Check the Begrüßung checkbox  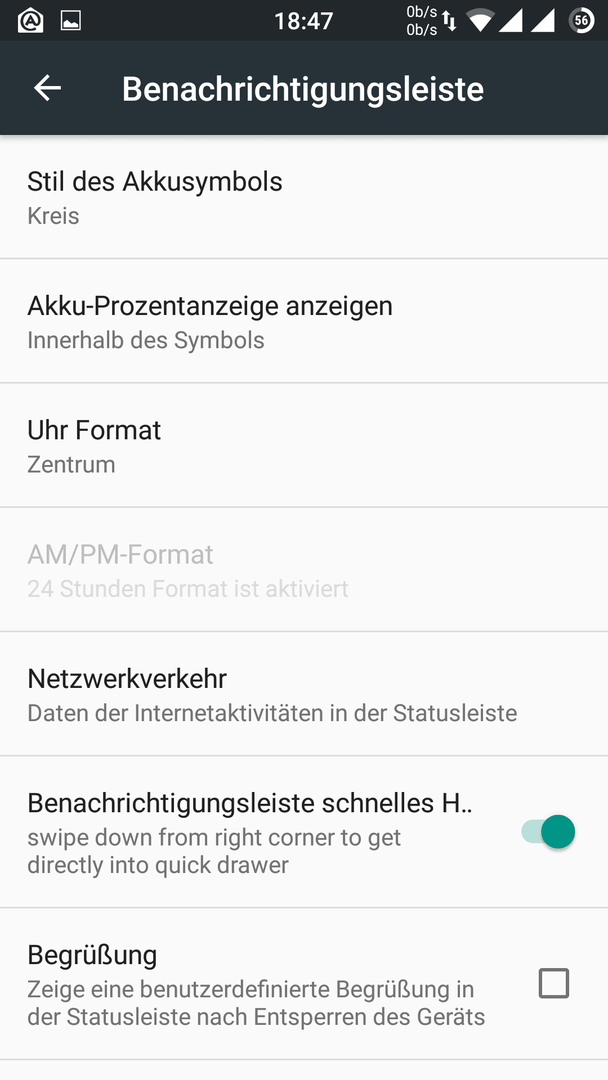[554, 983]
